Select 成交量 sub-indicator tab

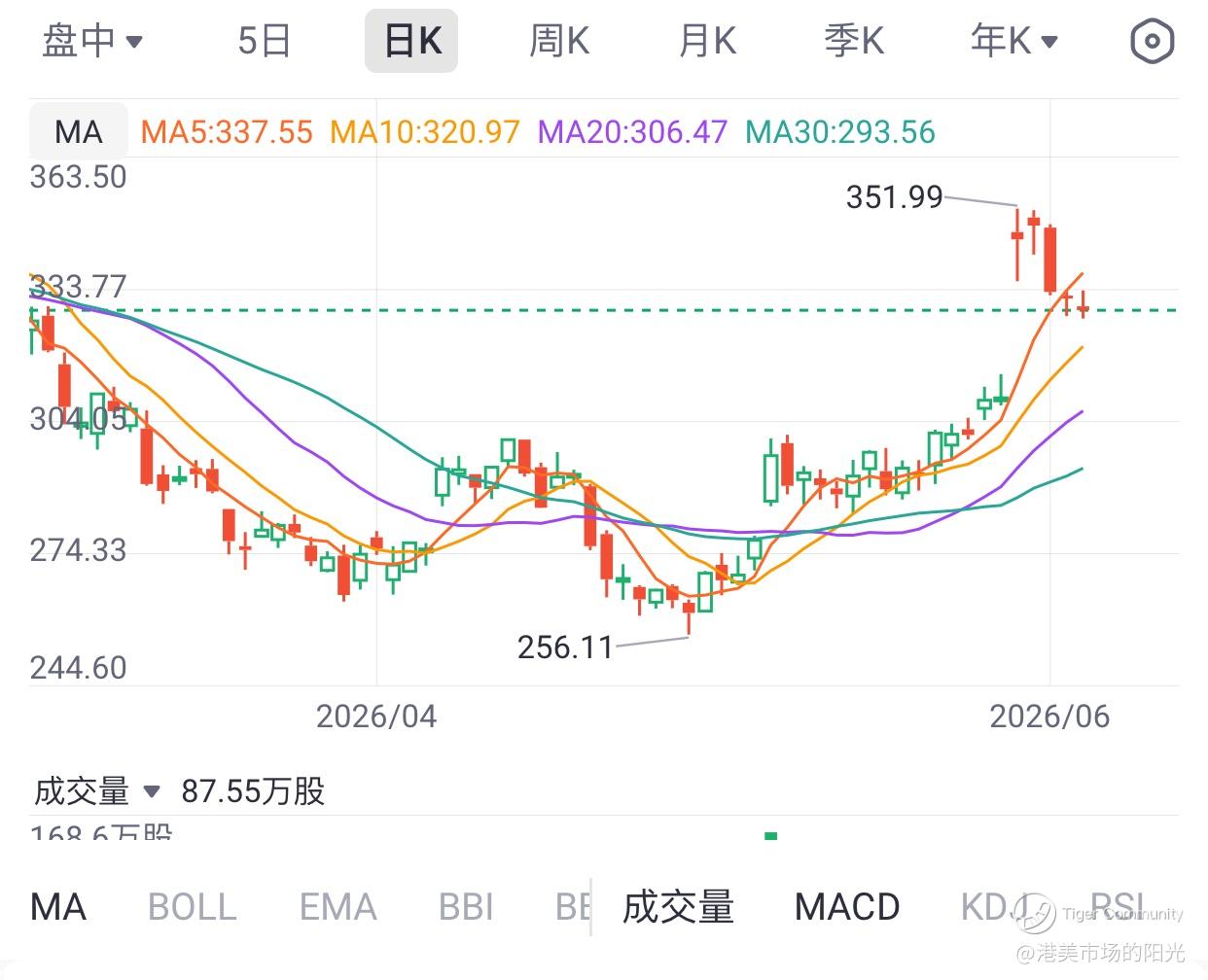[678, 907]
